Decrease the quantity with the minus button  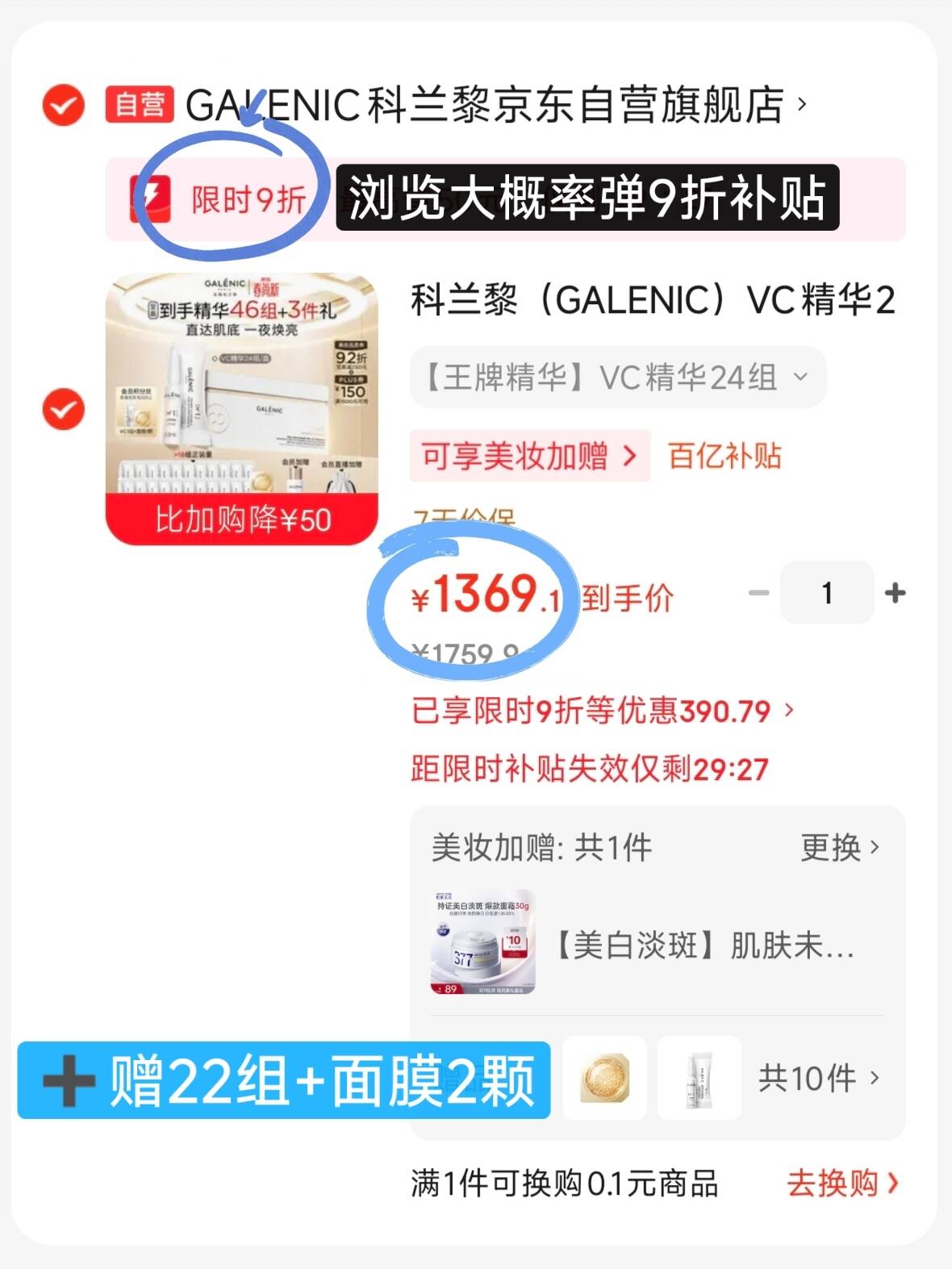click(758, 593)
